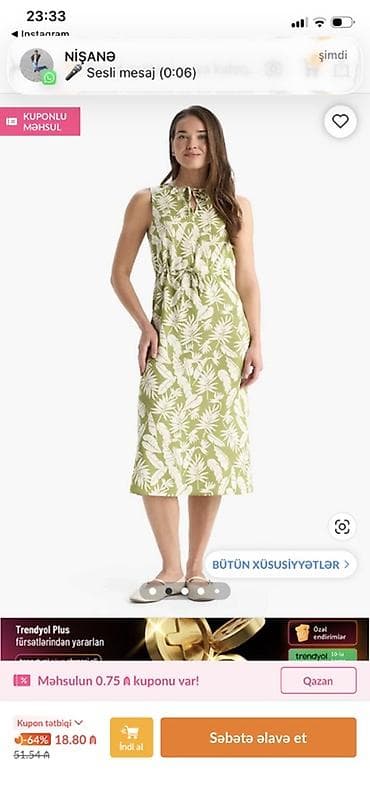The image size is (370, 800).
Task: Open BÜTÜN XÜSUSİYYƏTLƏR product features
Action: coord(281,565)
